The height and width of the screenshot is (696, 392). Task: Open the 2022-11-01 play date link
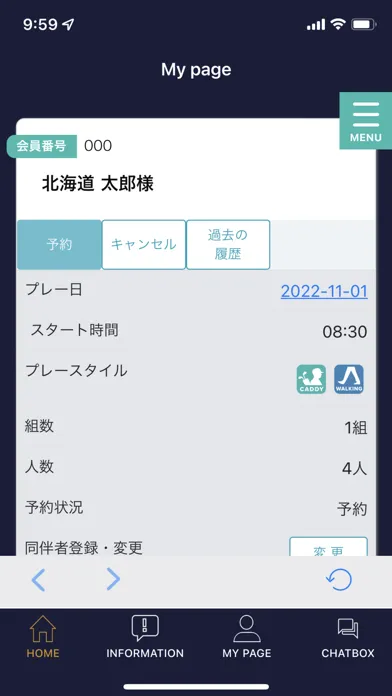[324, 291]
